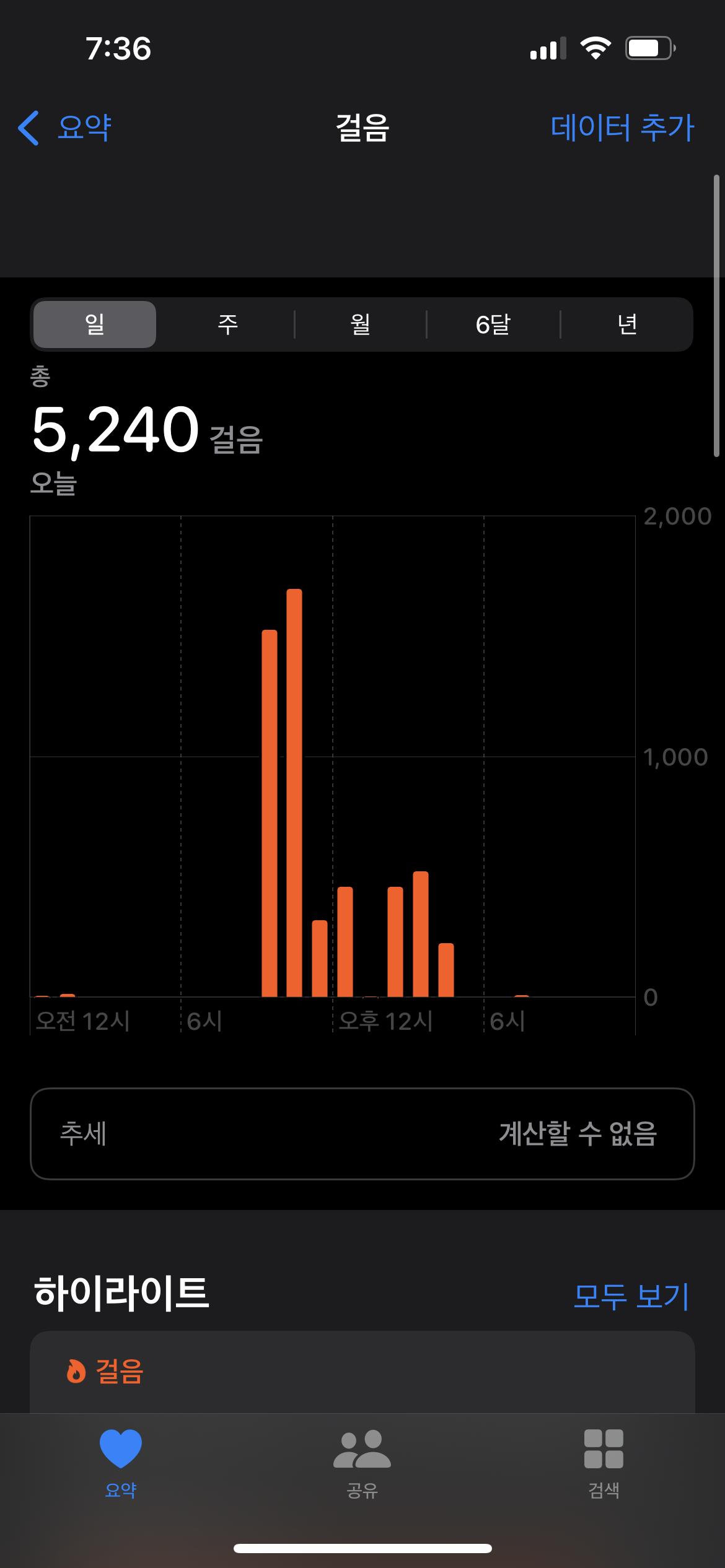The height and width of the screenshot is (1568, 725).
Task: Open the 요약 tab in bottom bar
Action: [x=121, y=1463]
